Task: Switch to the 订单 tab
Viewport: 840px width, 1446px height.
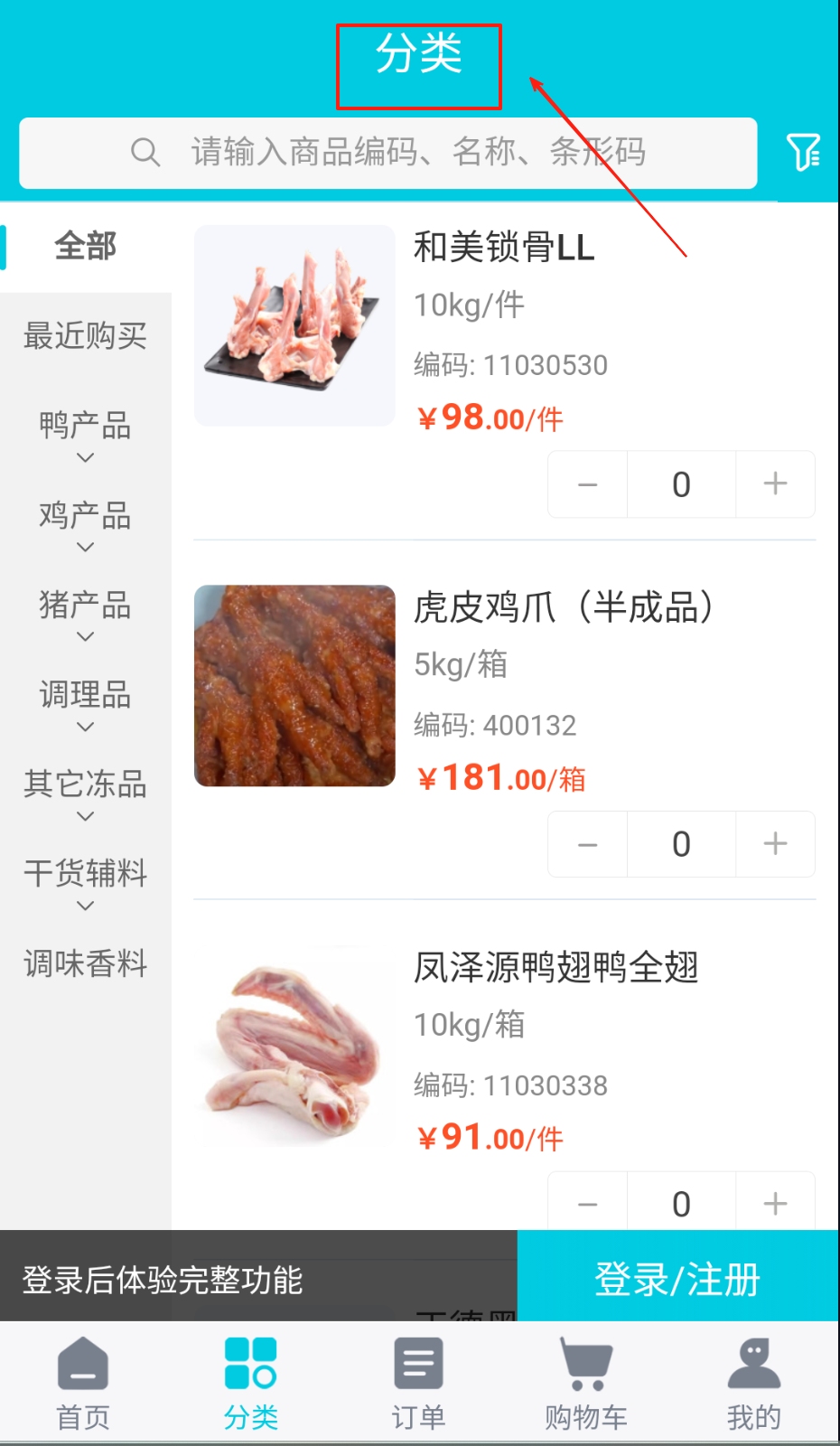Action: point(418,1384)
